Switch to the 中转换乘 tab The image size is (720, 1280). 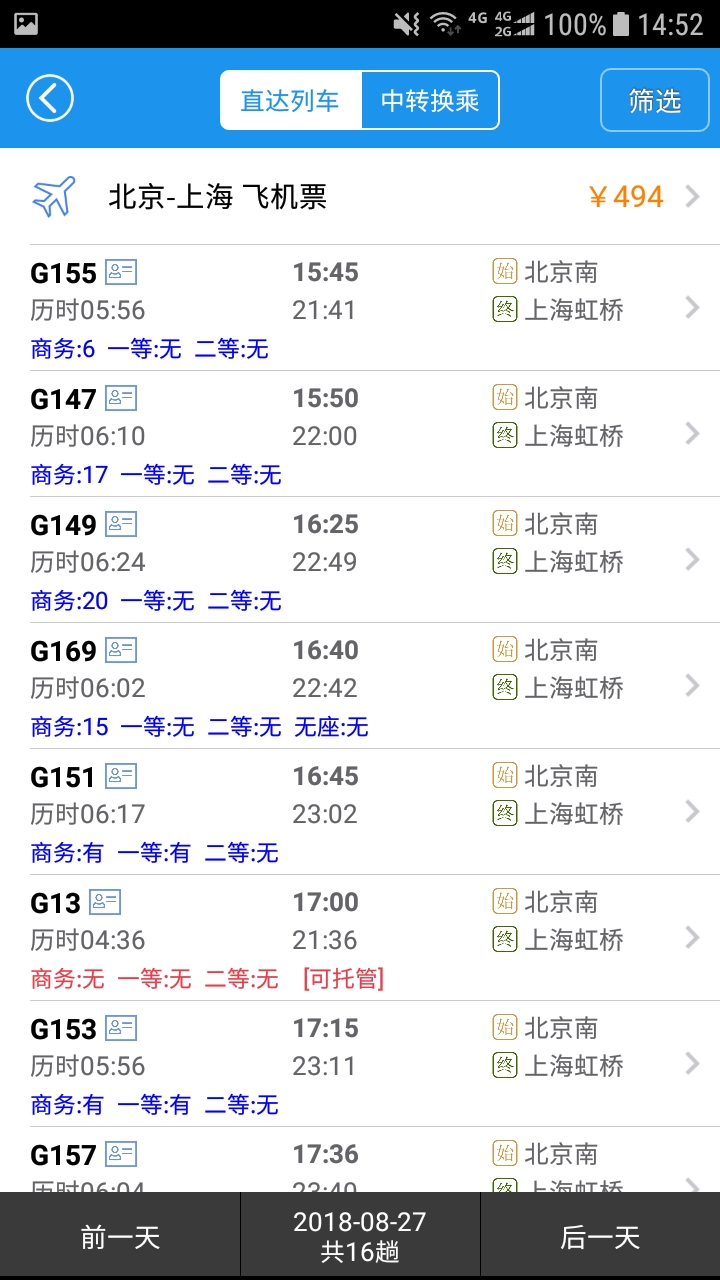coord(430,100)
